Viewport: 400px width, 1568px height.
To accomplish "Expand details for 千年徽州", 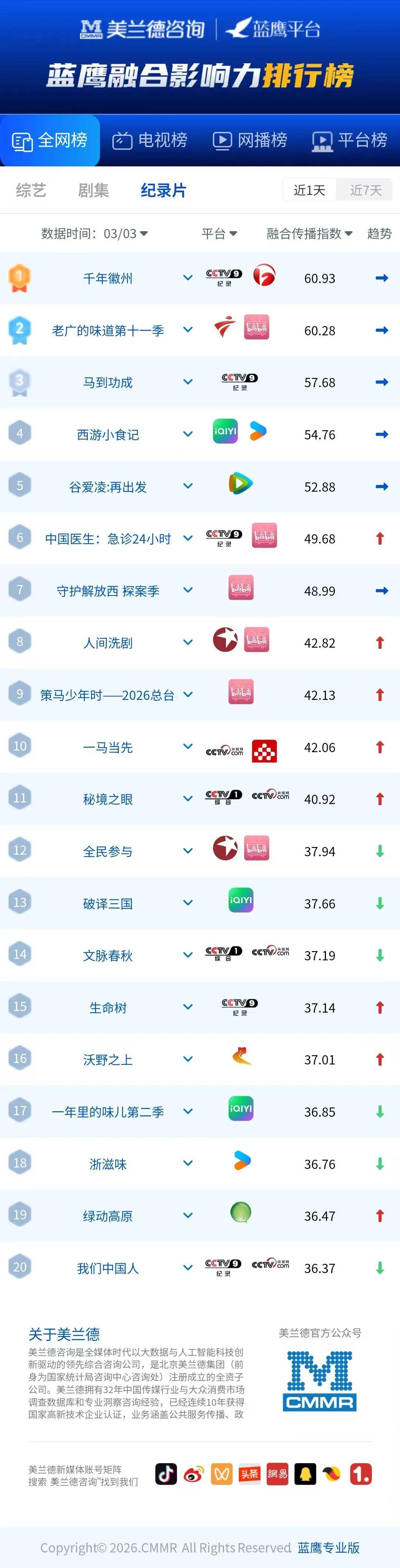I will (x=188, y=278).
